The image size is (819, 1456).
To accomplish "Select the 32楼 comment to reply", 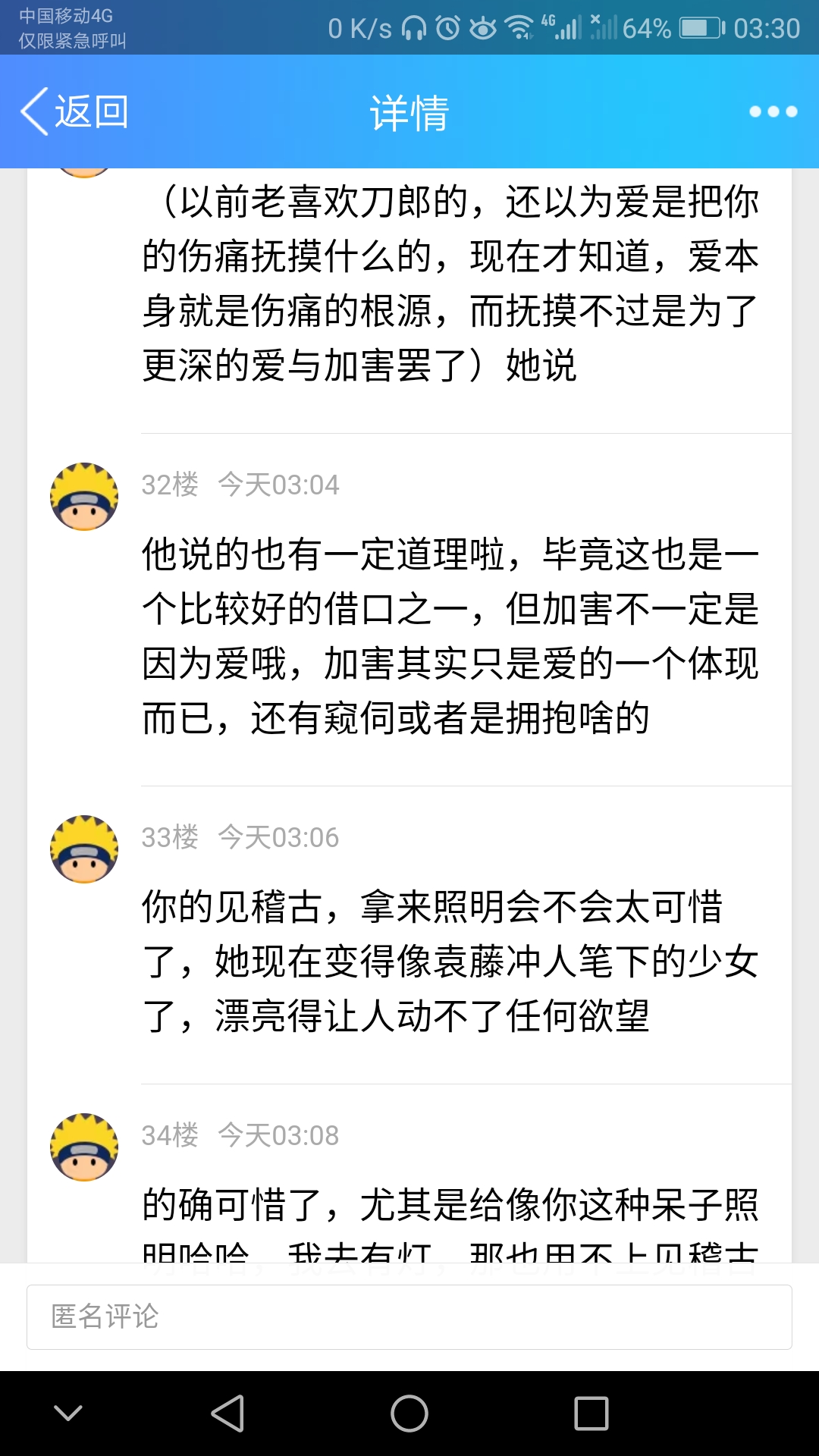I will tap(450, 635).
